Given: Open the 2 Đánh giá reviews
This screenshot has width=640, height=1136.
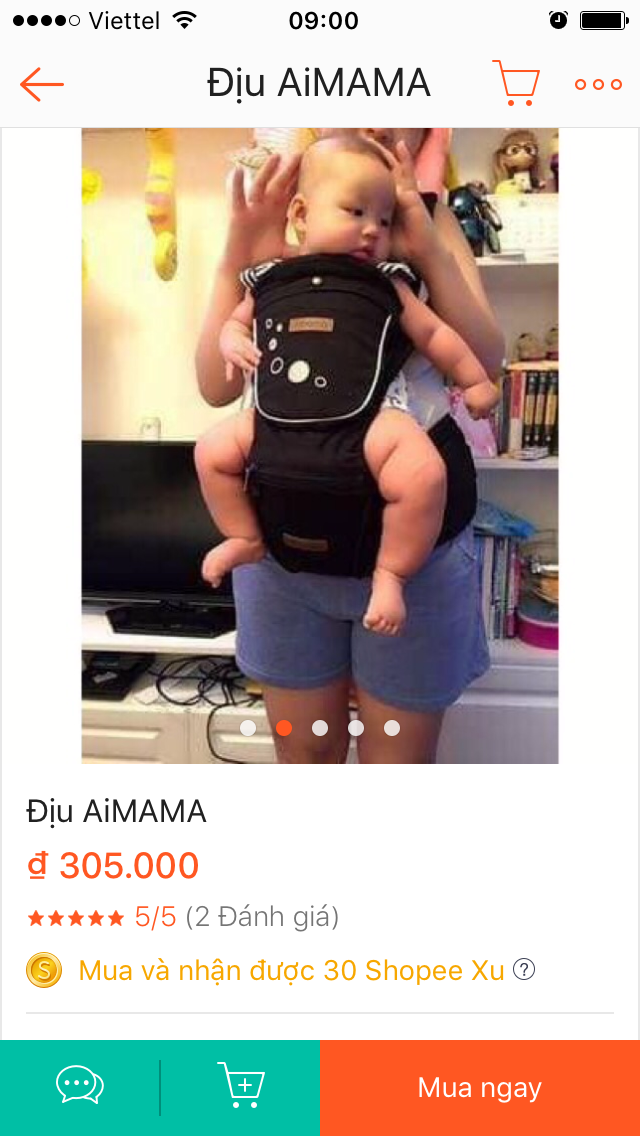Looking at the screenshot, I should pyautogui.click(x=262, y=916).
